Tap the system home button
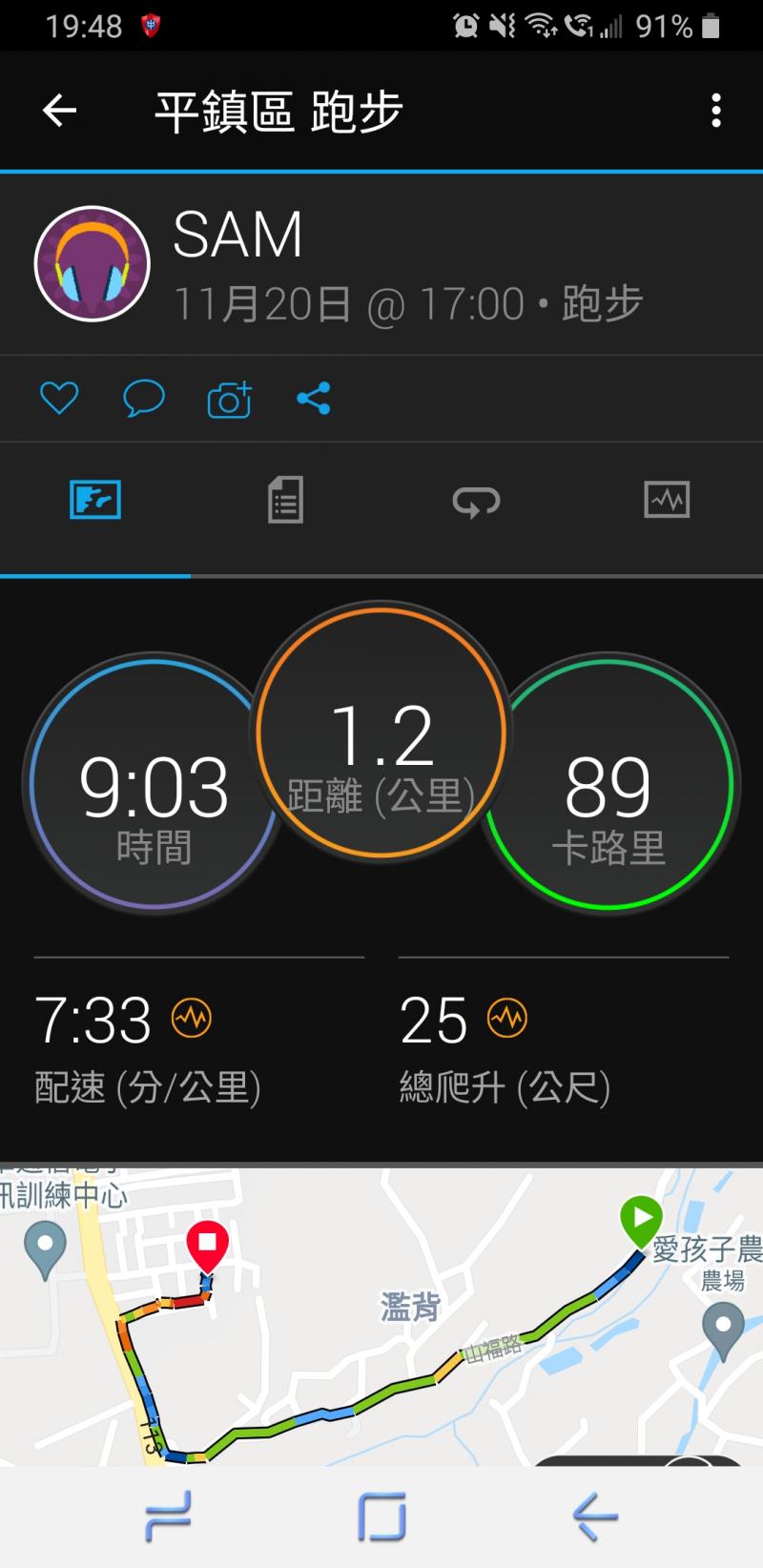Screen dimensions: 763x1568 tap(381, 1516)
